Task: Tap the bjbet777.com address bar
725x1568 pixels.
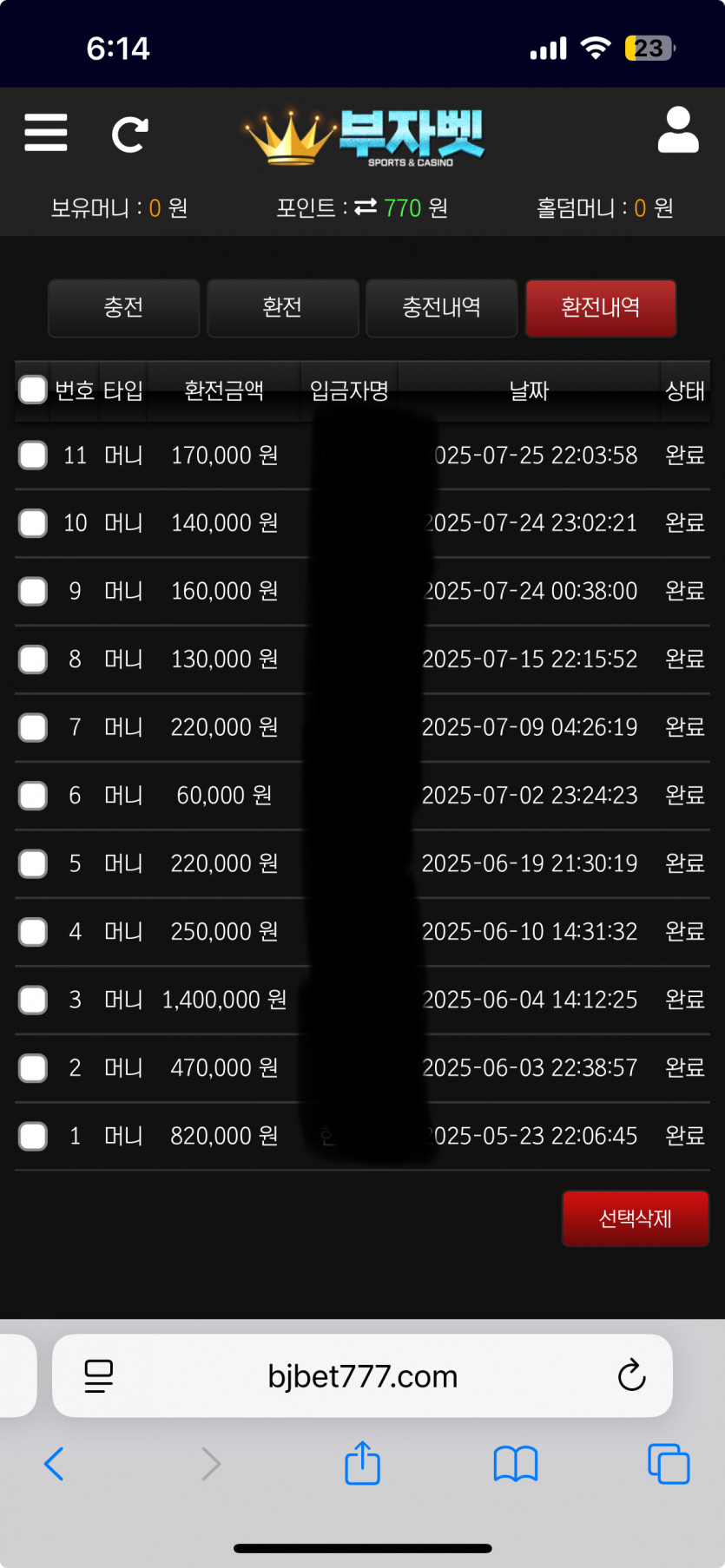Action: 362,1376
